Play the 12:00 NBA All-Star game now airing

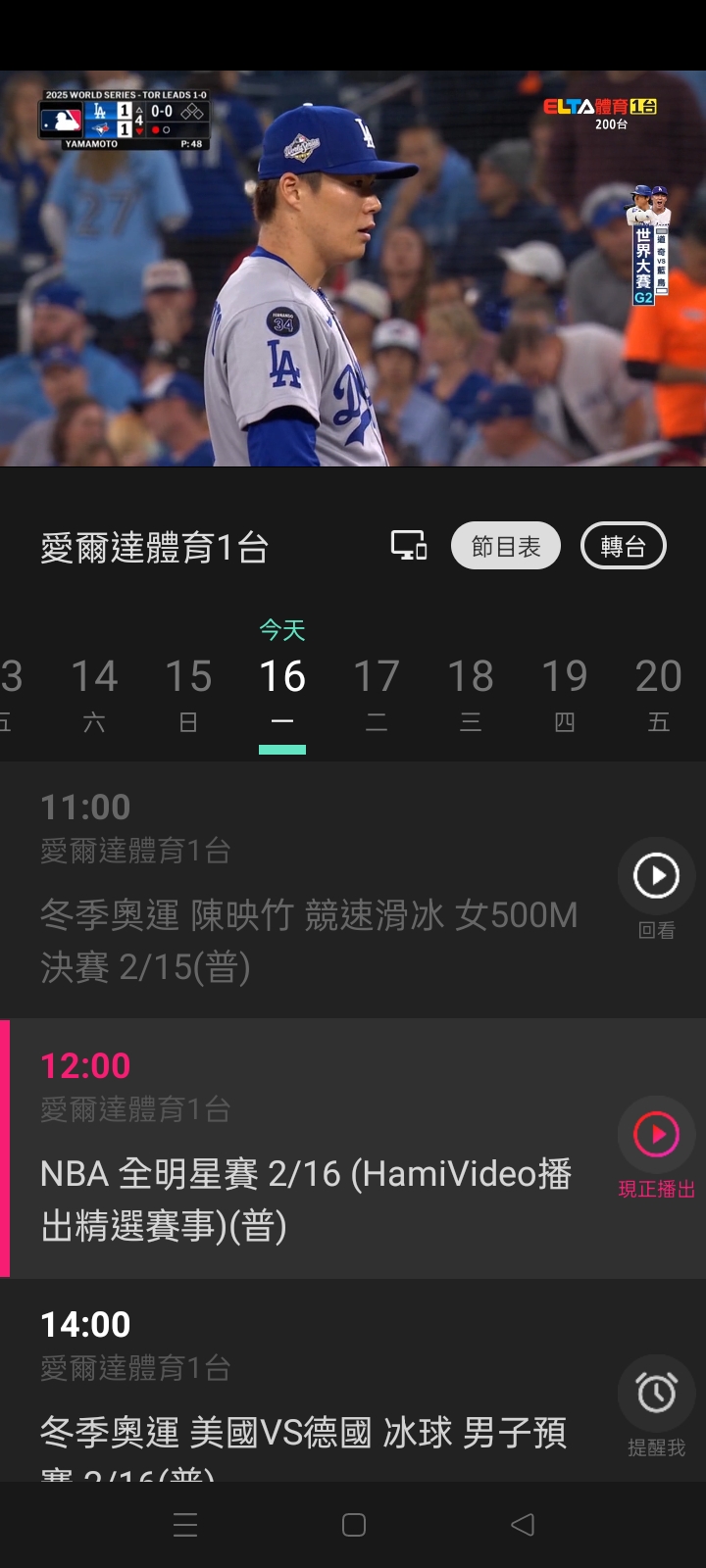point(656,1135)
